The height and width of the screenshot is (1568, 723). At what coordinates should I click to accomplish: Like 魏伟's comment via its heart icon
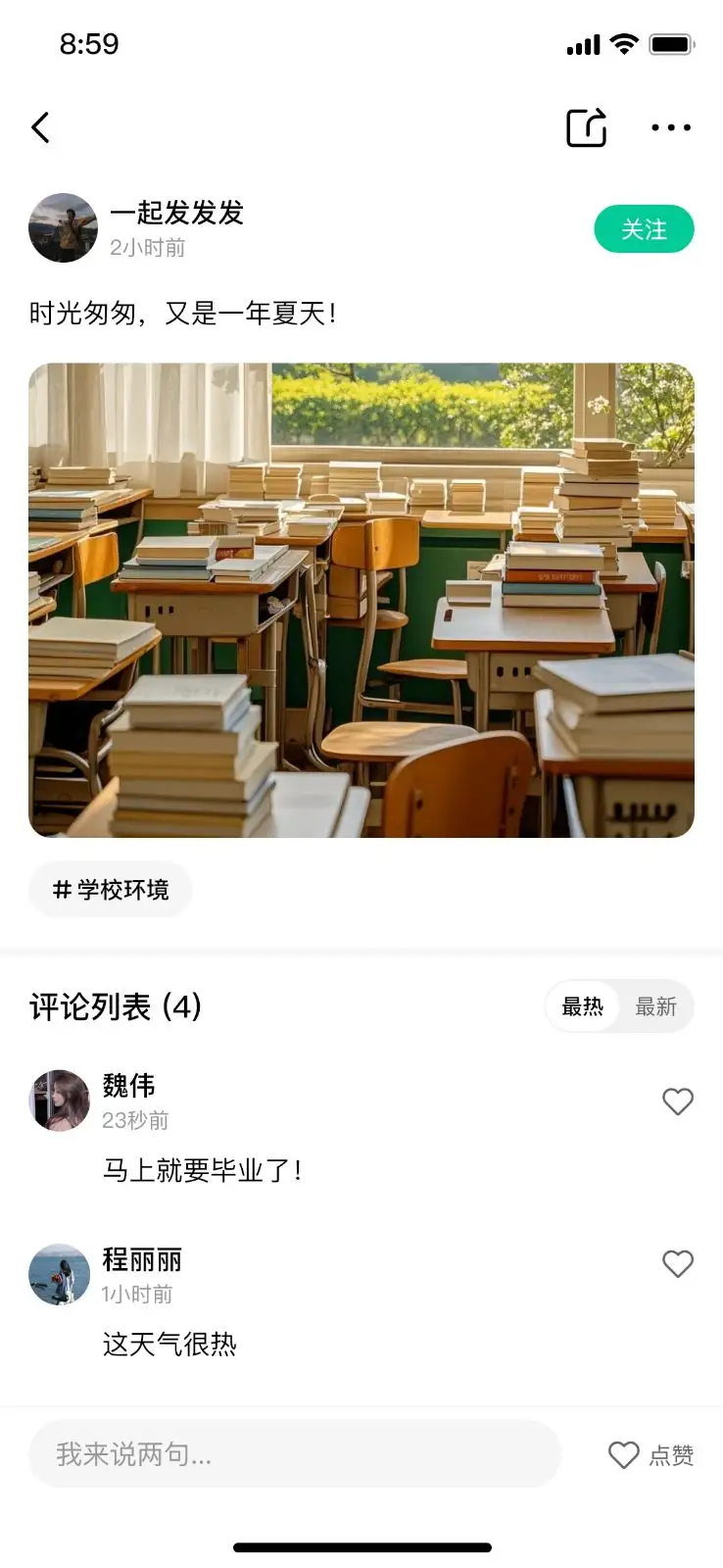[677, 1102]
